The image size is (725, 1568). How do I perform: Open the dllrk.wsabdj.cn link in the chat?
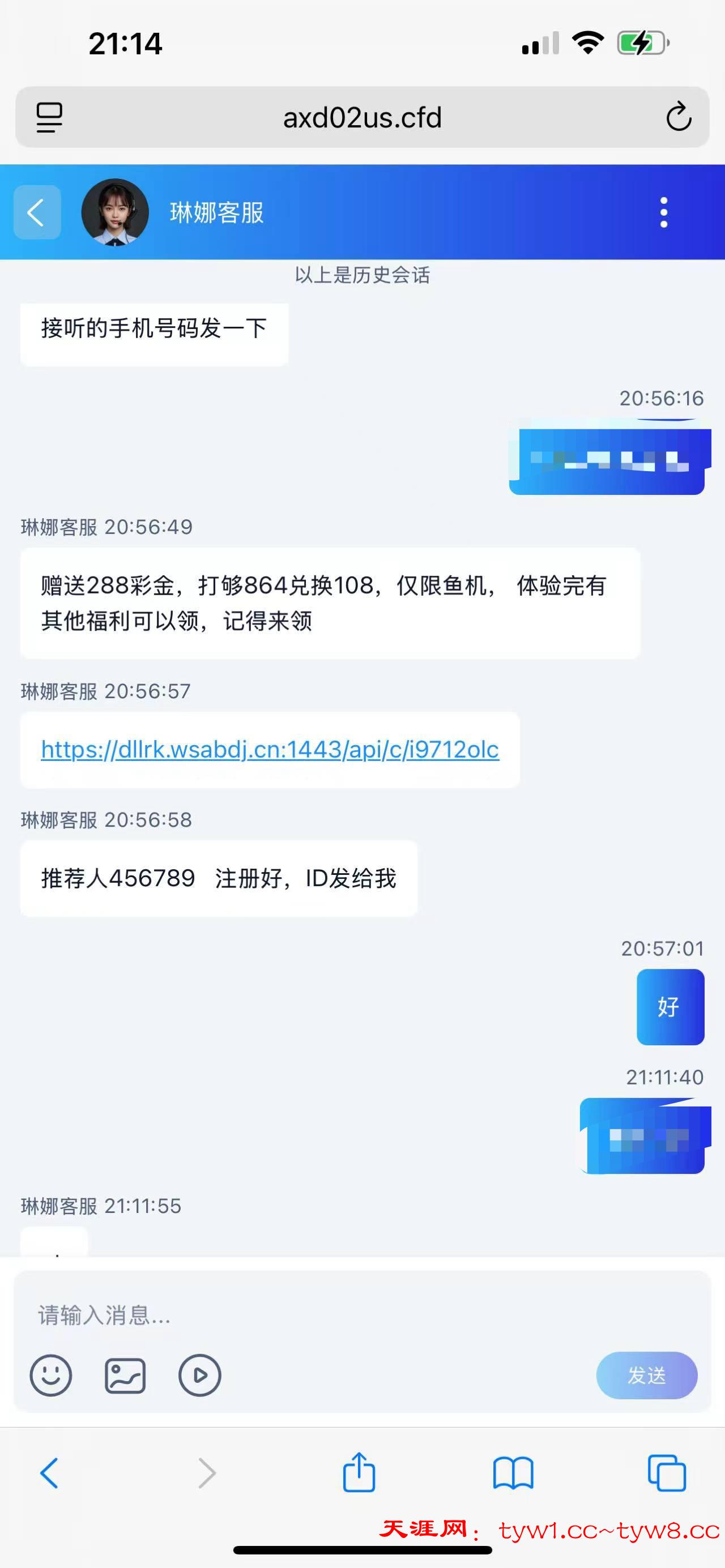coord(270,749)
